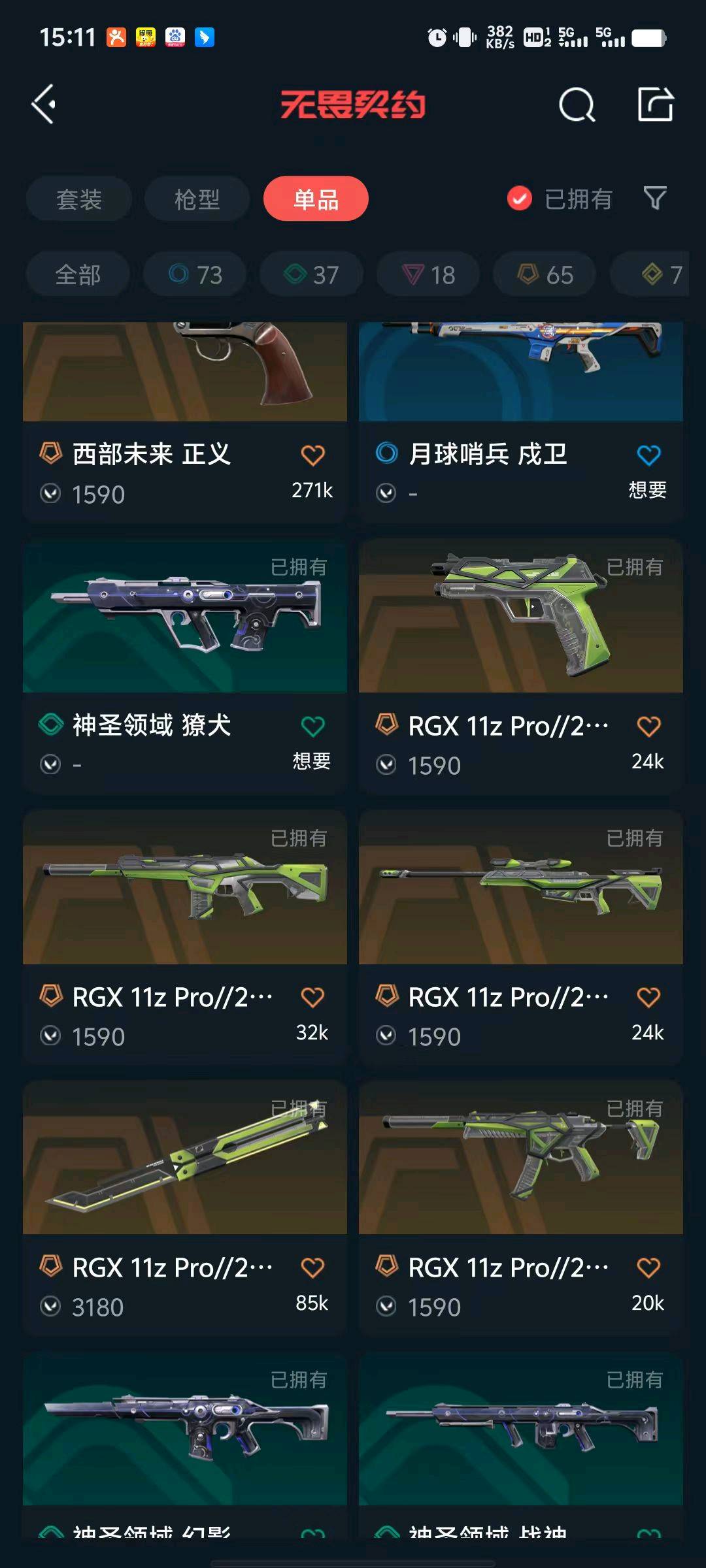Go back using the top-left arrow
Viewport: 706px width, 1568px height.
[x=44, y=104]
